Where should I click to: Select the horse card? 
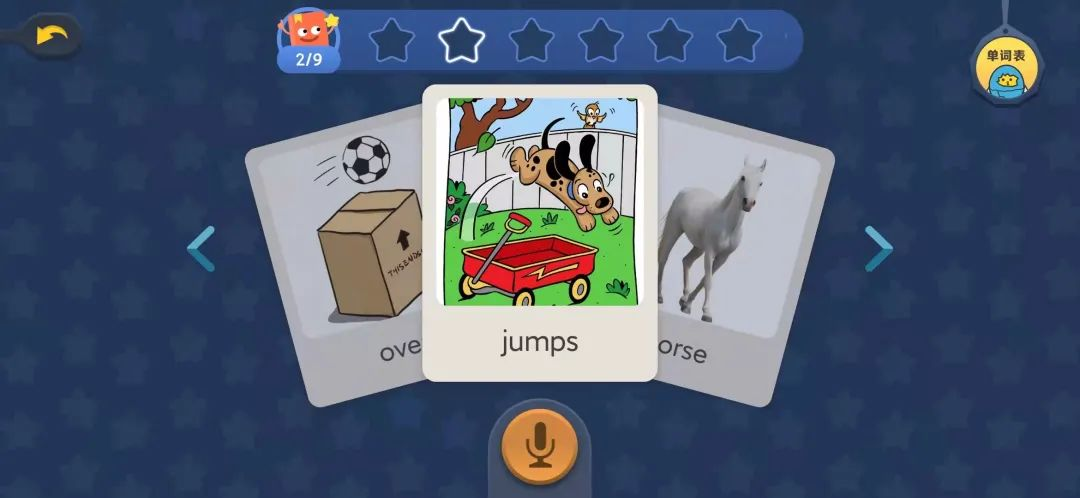point(740,250)
